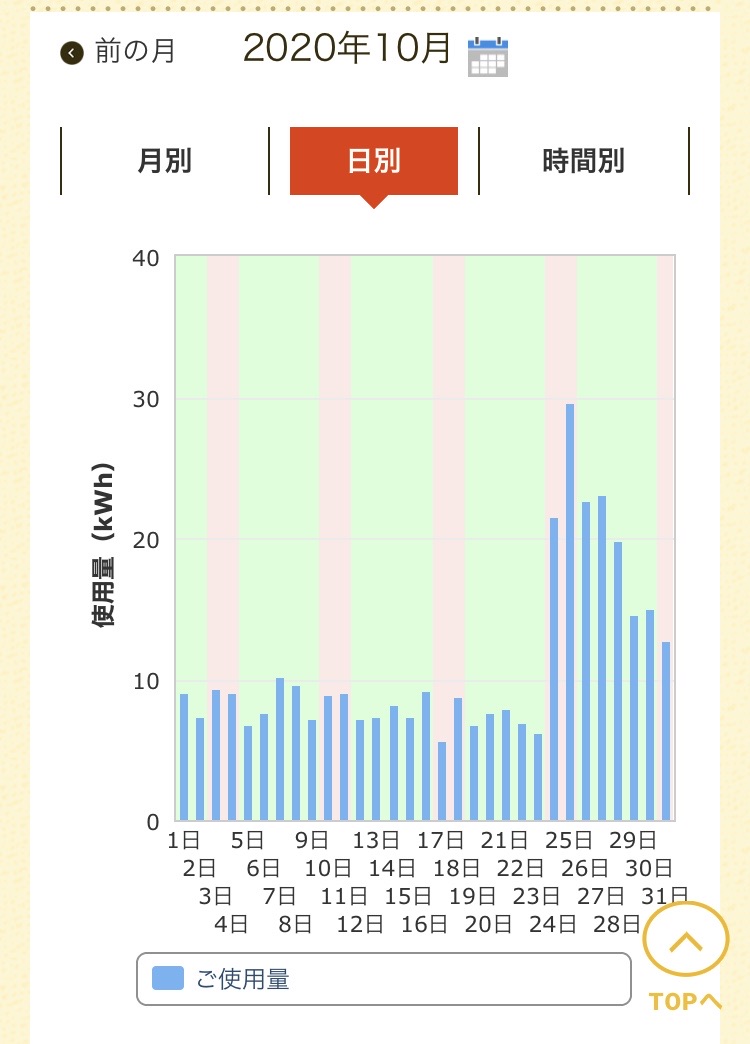The width and height of the screenshot is (750, 1044).
Task: Select the 日別 tab
Action: pyautogui.click(x=373, y=159)
